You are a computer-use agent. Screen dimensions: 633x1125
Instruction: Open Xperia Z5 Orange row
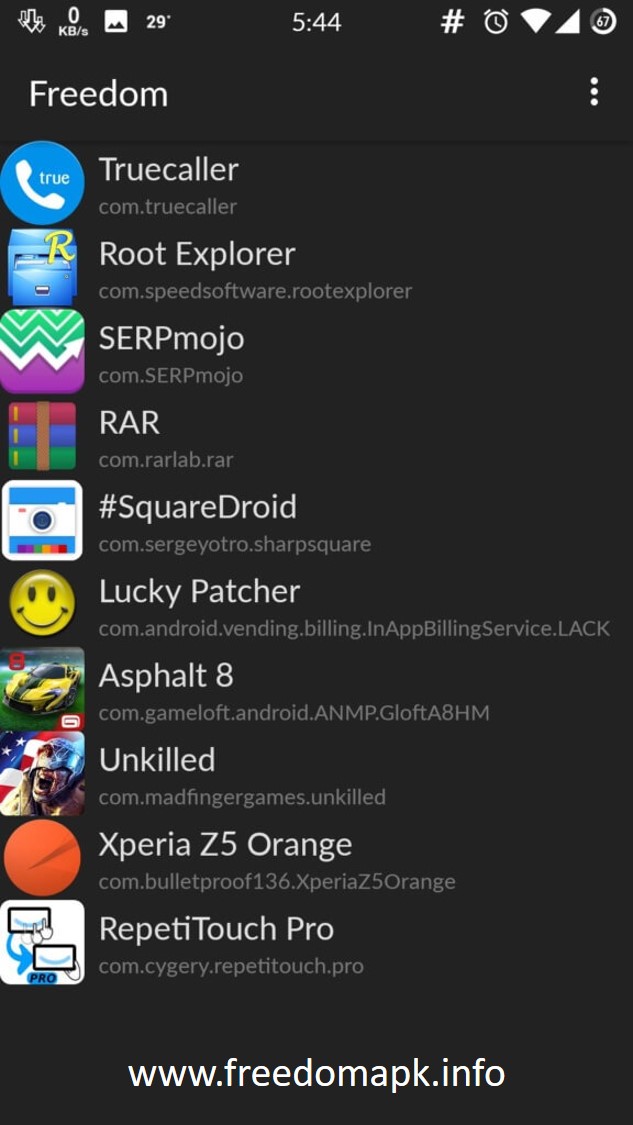click(x=316, y=857)
